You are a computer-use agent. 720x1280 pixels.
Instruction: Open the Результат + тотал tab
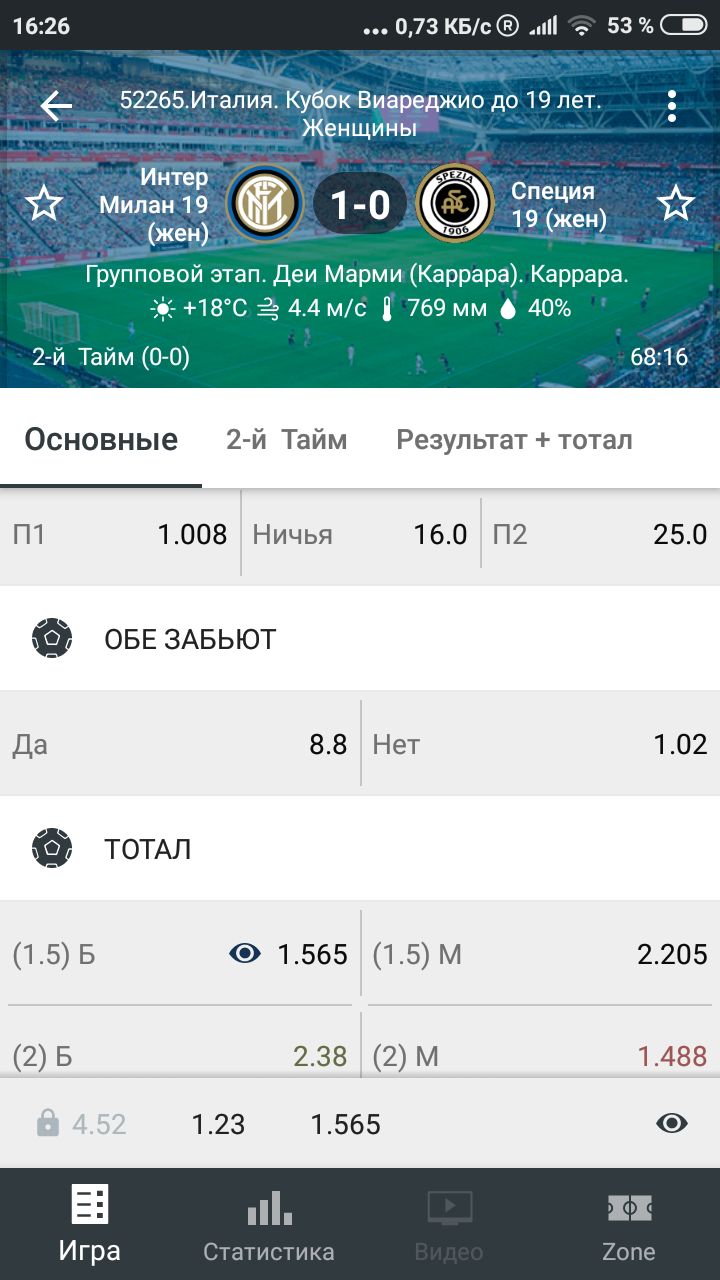tap(514, 439)
